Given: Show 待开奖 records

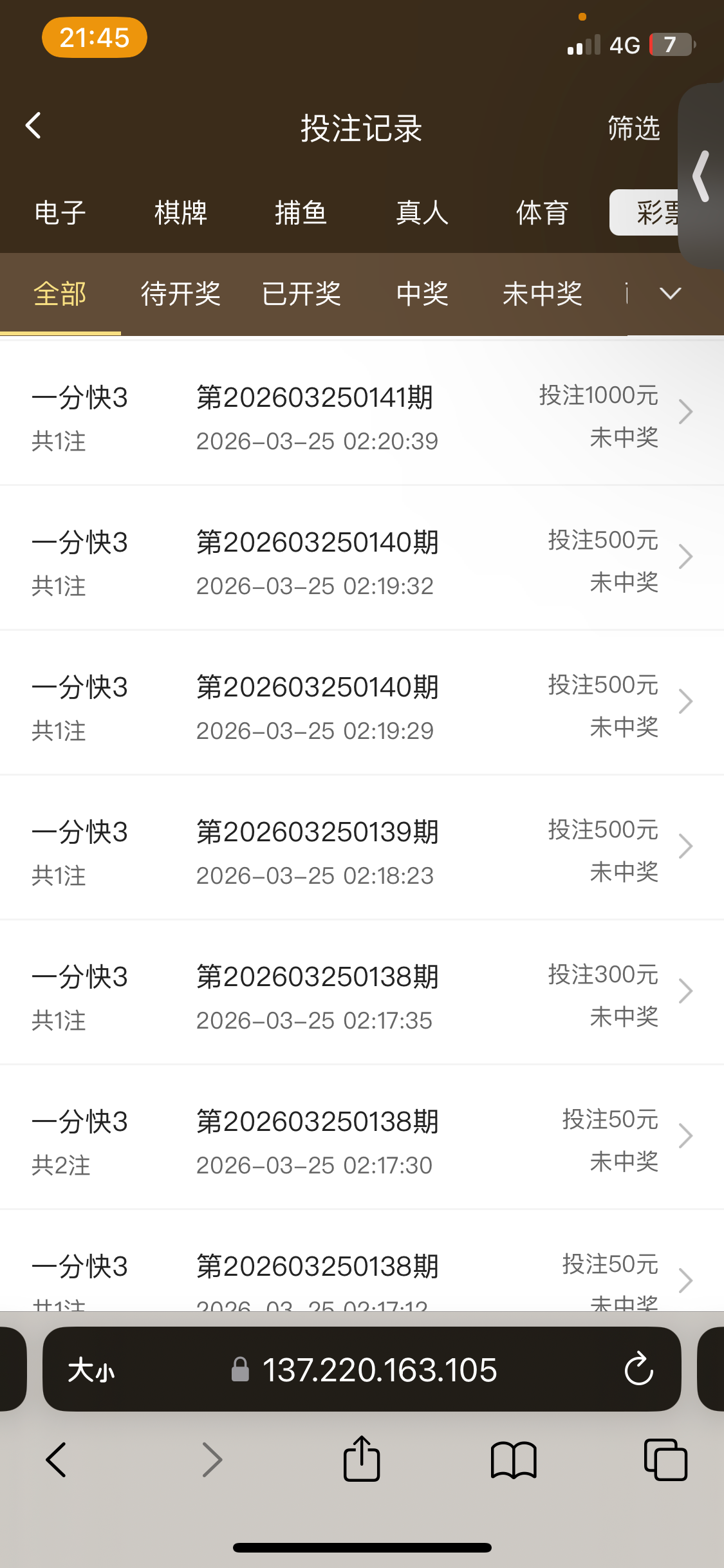Looking at the screenshot, I should point(180,294).
